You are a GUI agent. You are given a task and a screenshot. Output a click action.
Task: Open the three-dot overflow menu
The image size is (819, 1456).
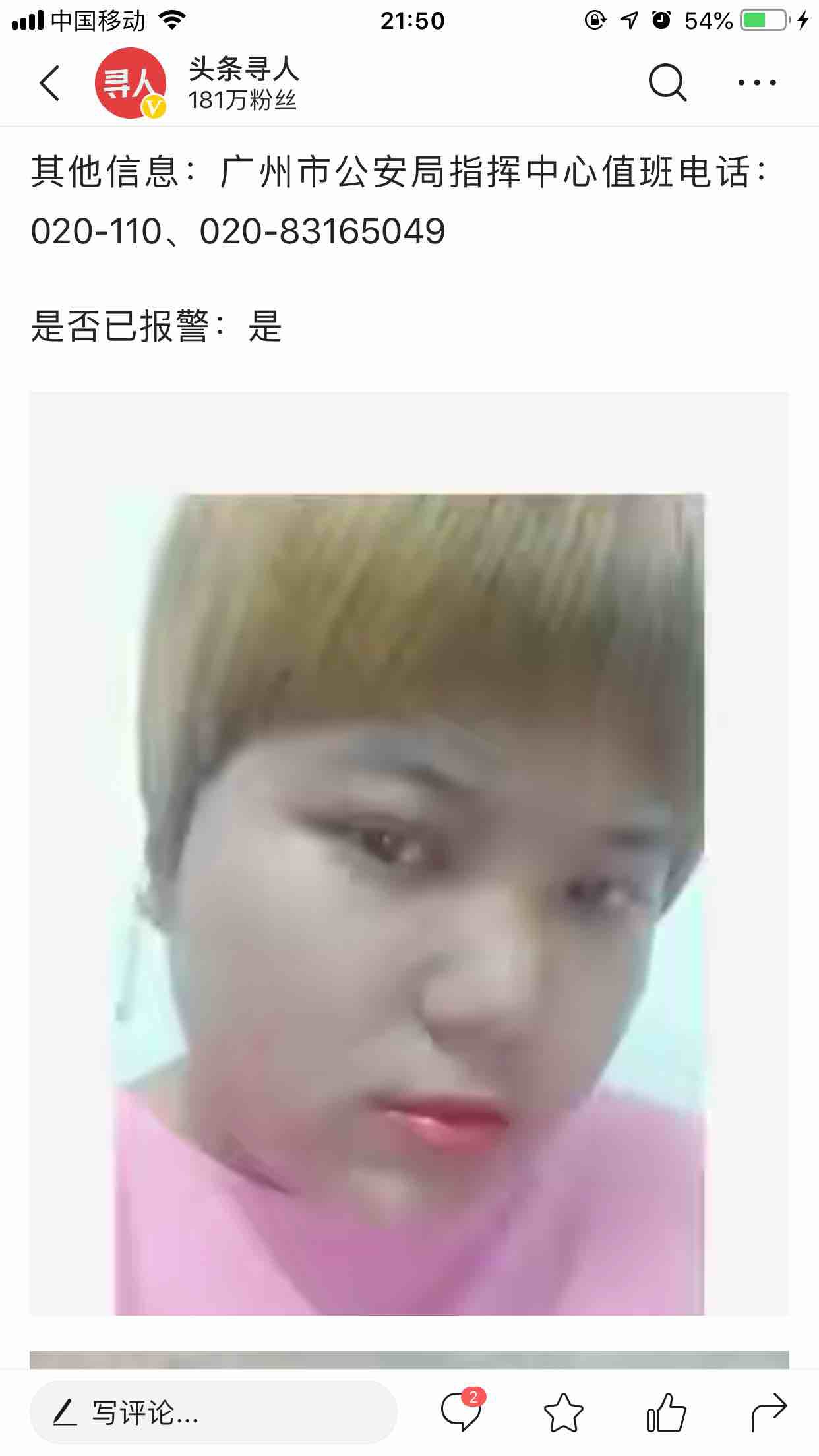[x=756, y=83]
